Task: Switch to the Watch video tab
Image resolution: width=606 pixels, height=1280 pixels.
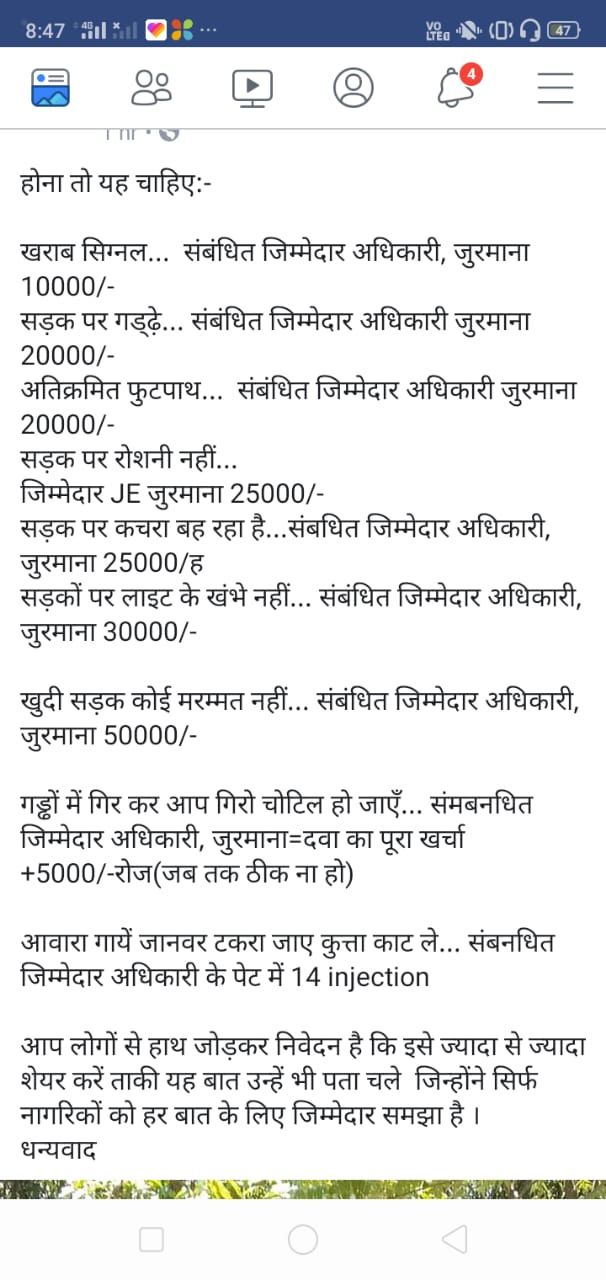Action: tap(252, 88)
